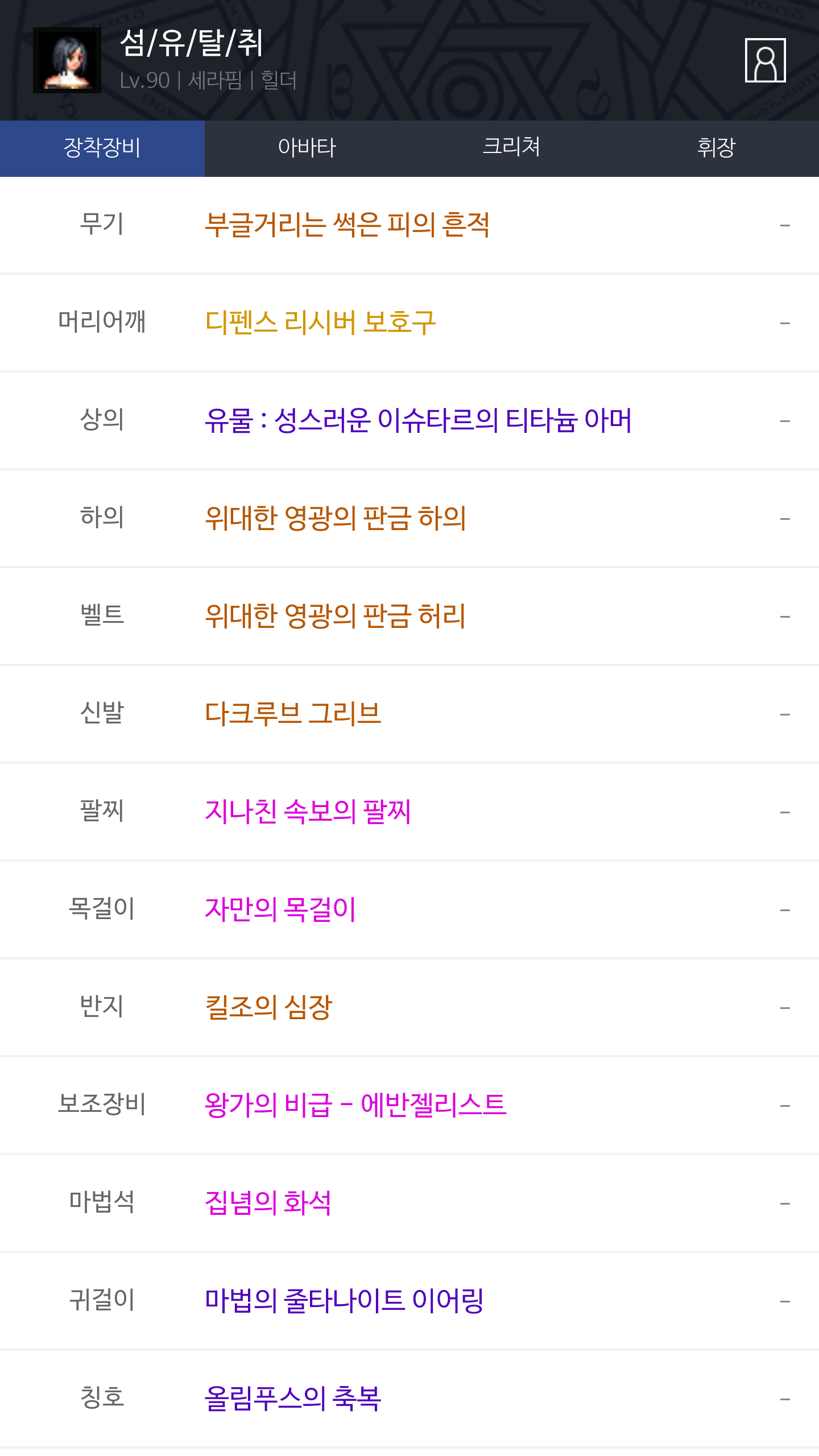The height and width of the screenshot is (1456, 819).
Task: View earring 마법의 줄타나이트 이어링
Action: click(344, 1301)
